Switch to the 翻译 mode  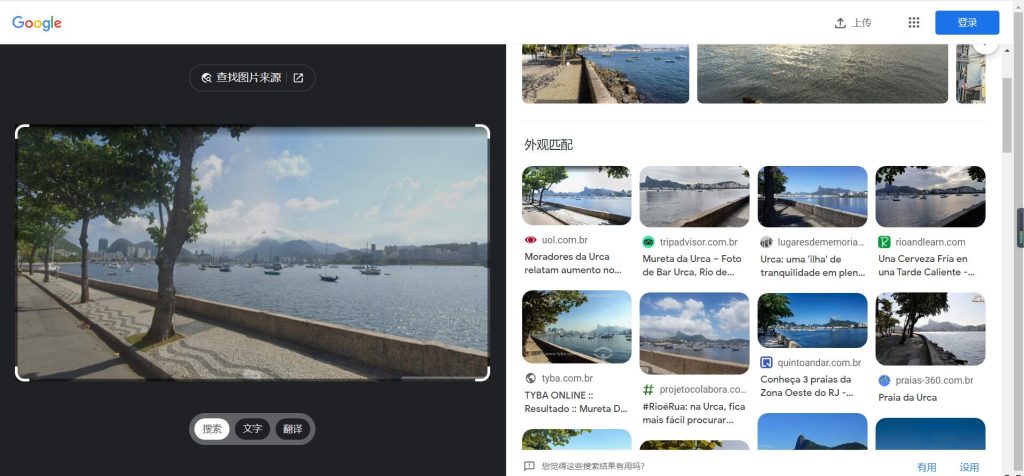click(293, 429)
